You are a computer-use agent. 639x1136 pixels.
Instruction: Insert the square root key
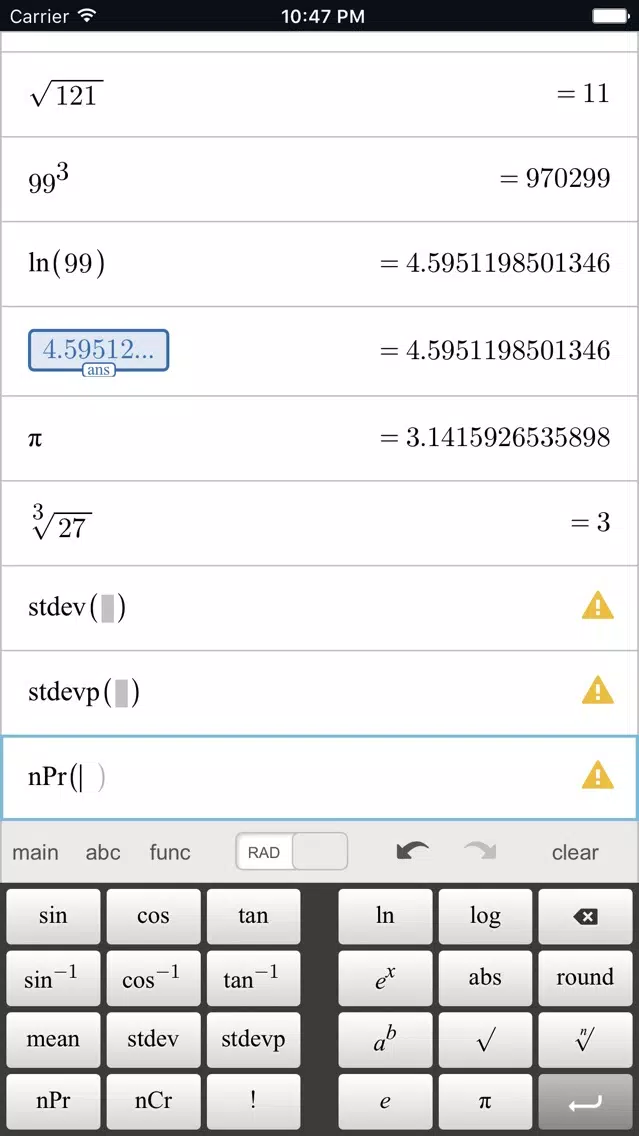tap(485, 1040)
